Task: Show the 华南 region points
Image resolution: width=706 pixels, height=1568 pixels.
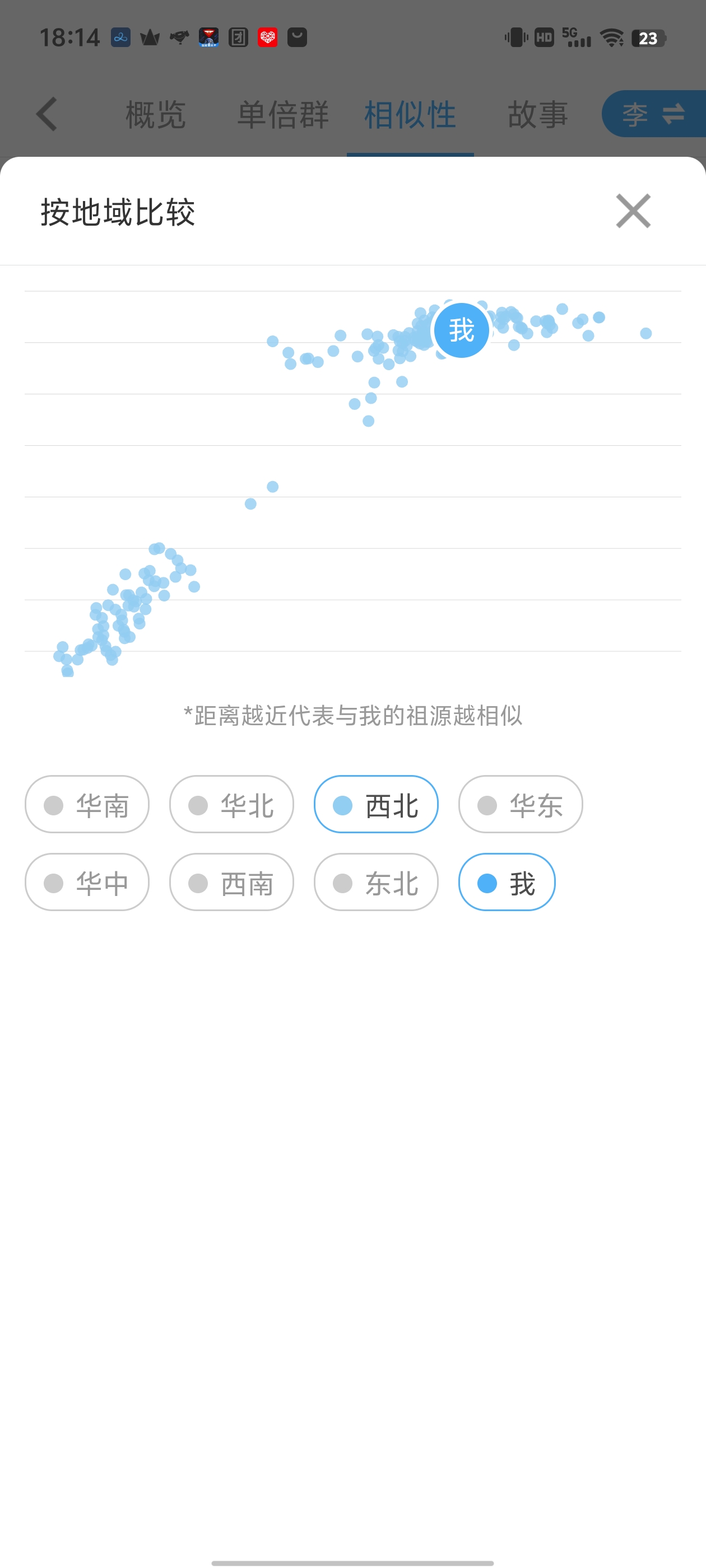Action: (87, 804)
